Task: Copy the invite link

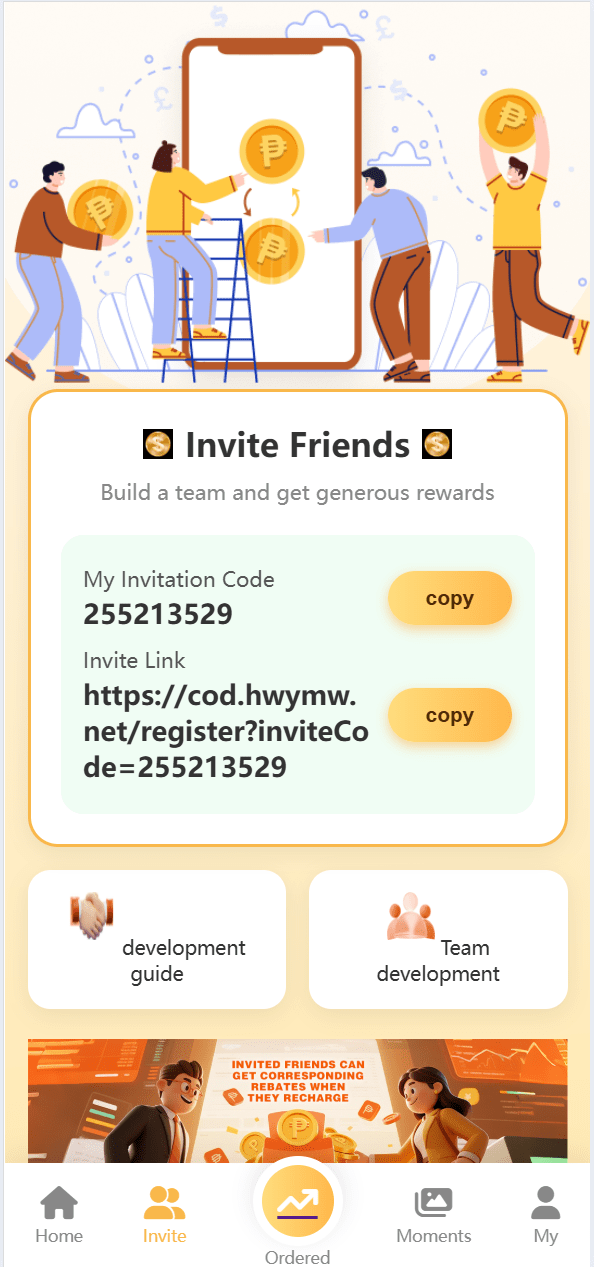Action: tap(449, 715)
